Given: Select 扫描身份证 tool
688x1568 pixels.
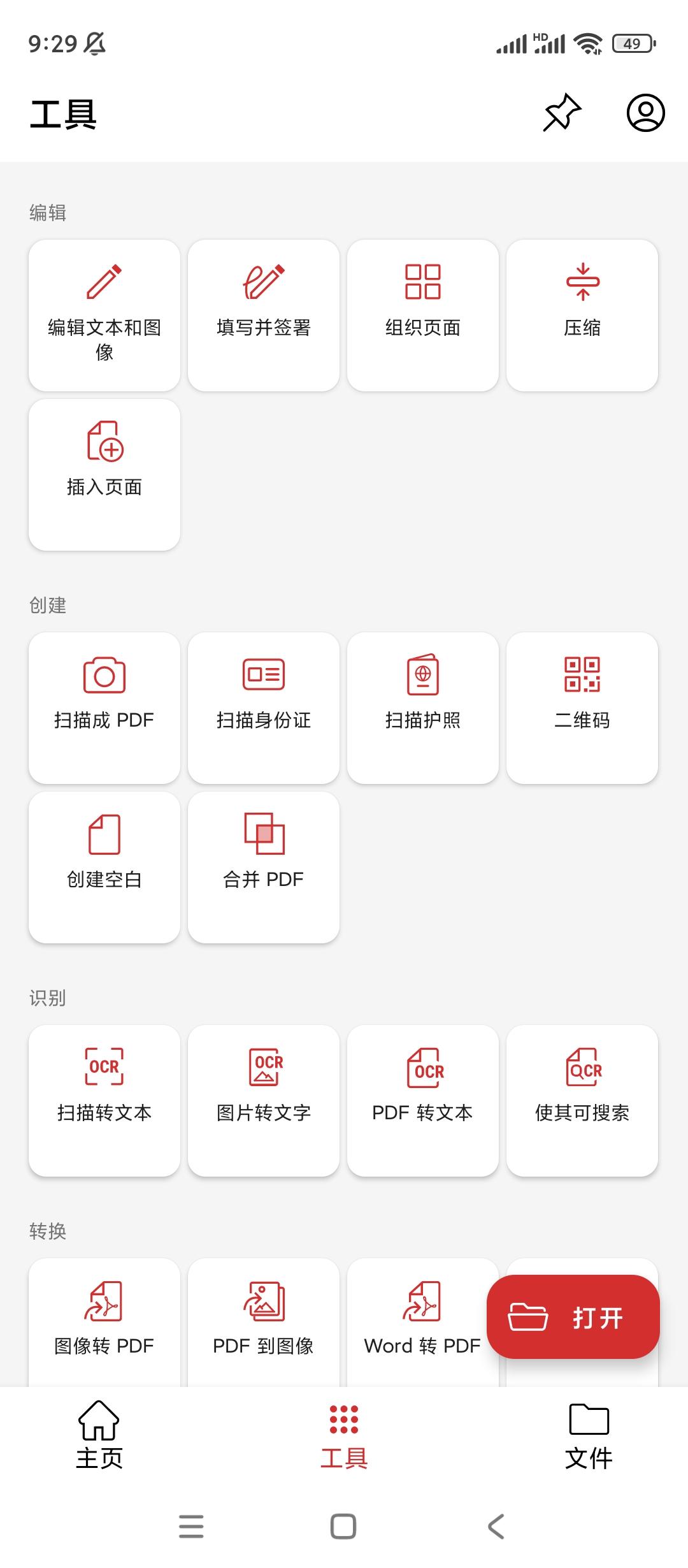Looking at the screenshot, I should click(x=264, y=708).
